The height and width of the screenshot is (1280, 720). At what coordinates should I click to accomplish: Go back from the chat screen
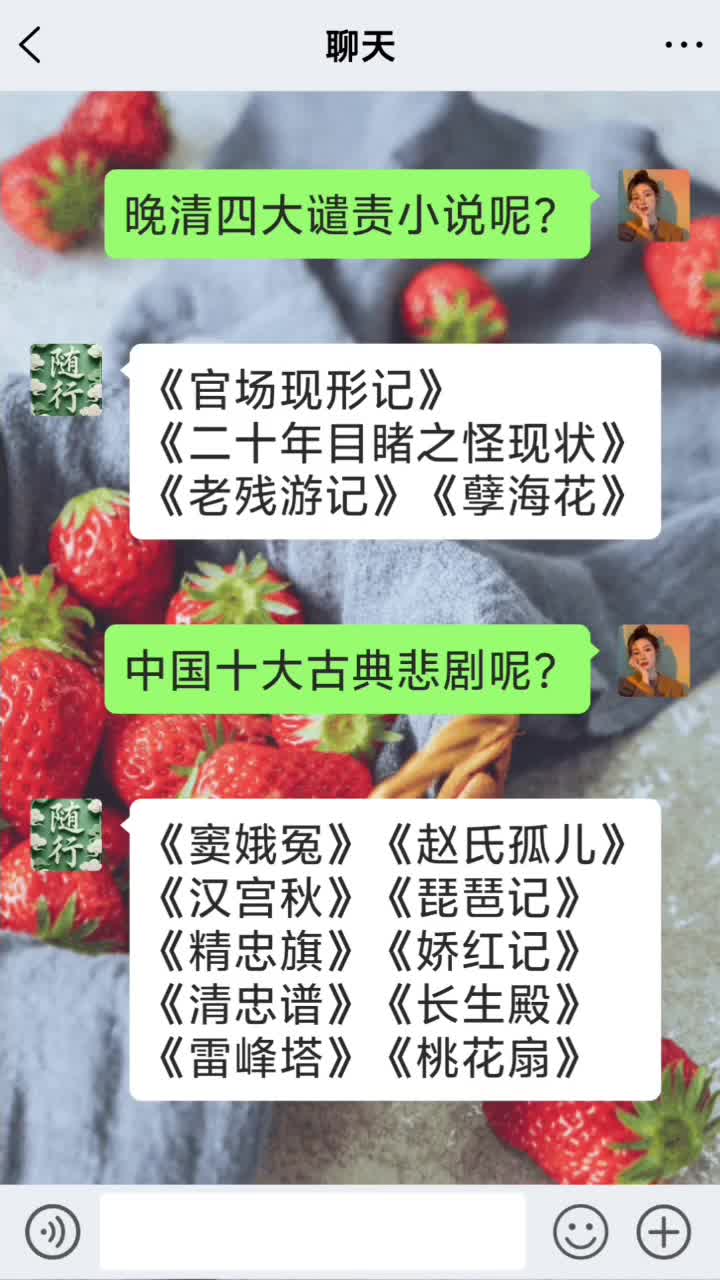[x=31, y=46]
